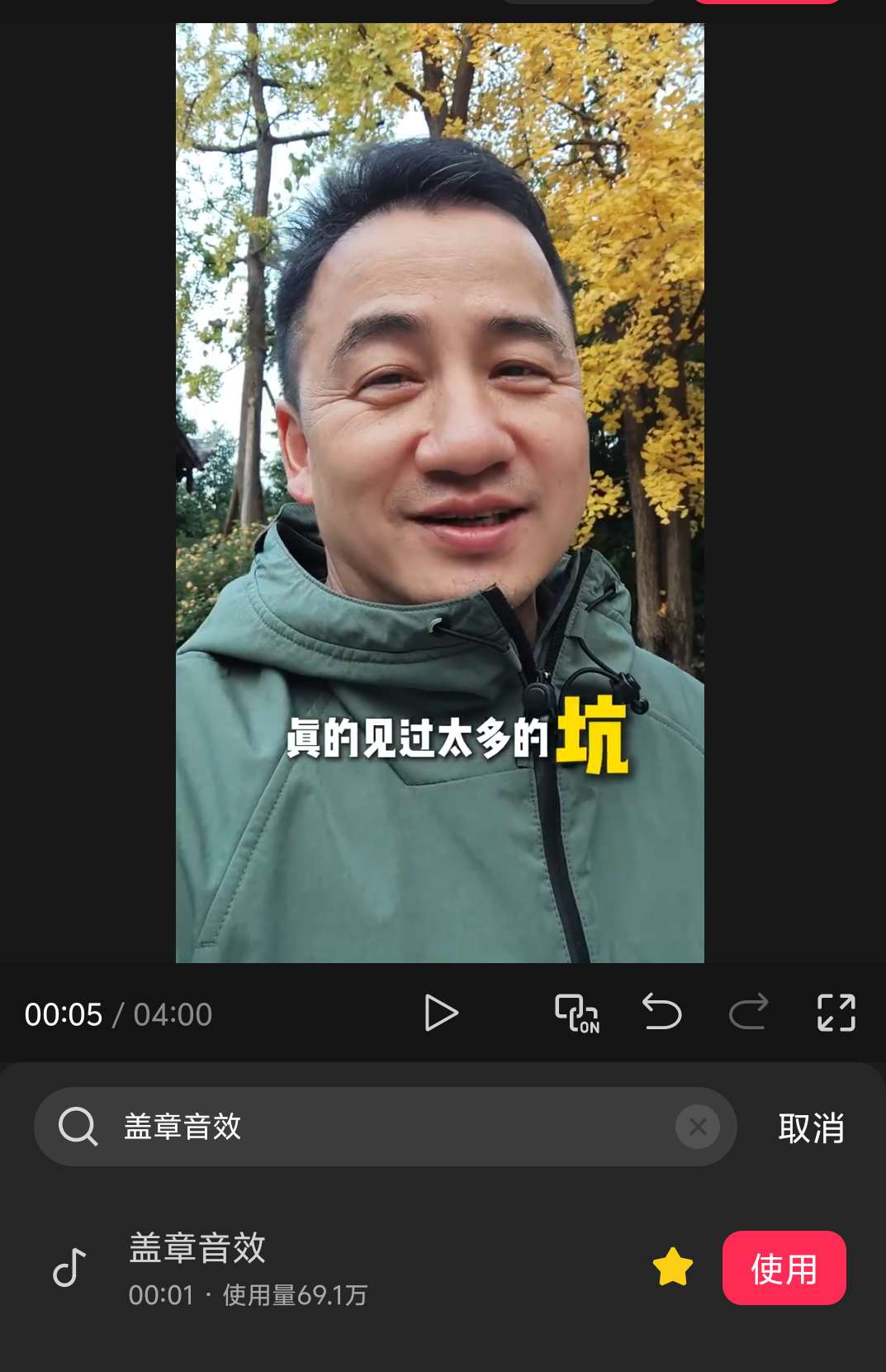886x1372 pixels.
Task: Use the 盖章音效 sound effect
Action: pos(784,1268)
